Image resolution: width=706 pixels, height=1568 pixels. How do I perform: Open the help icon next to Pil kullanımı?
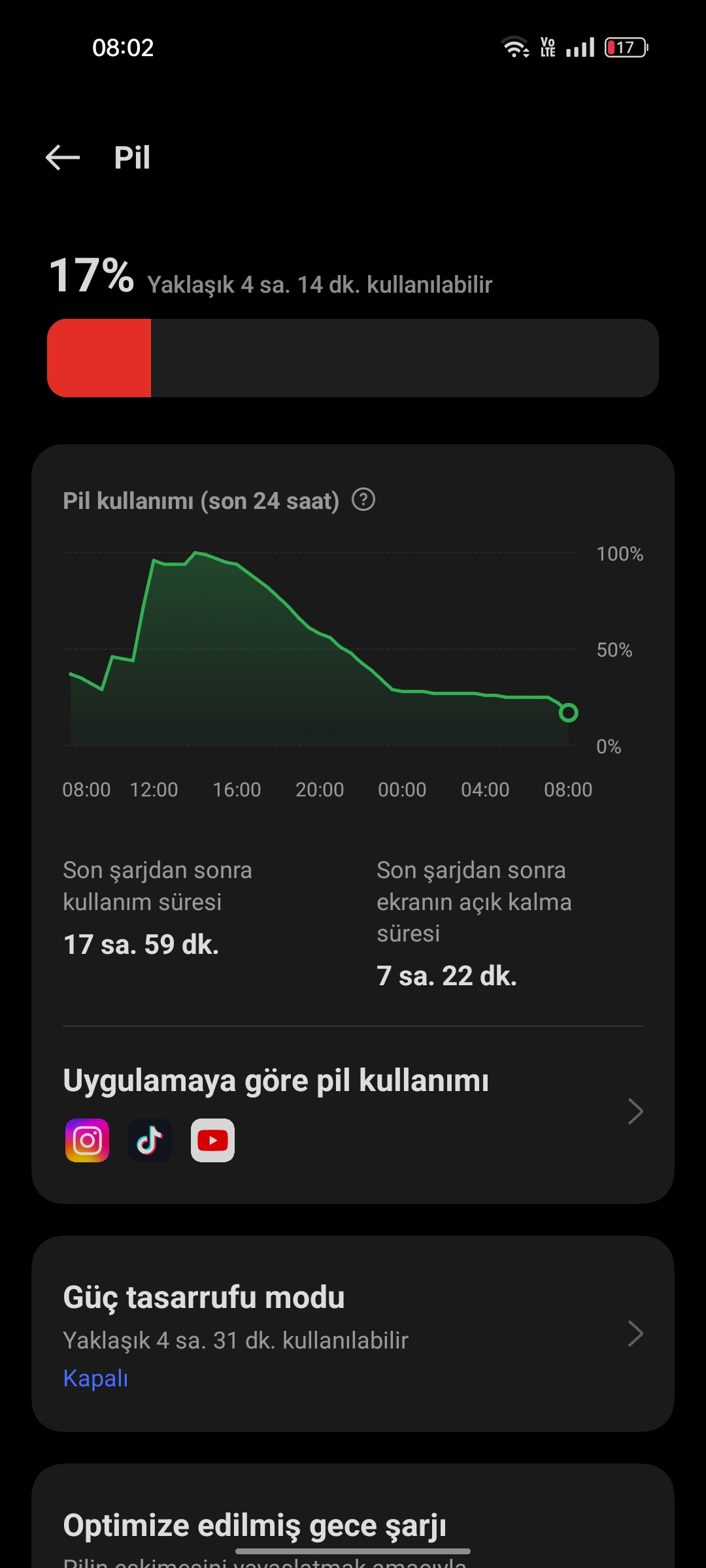(363, 500)
